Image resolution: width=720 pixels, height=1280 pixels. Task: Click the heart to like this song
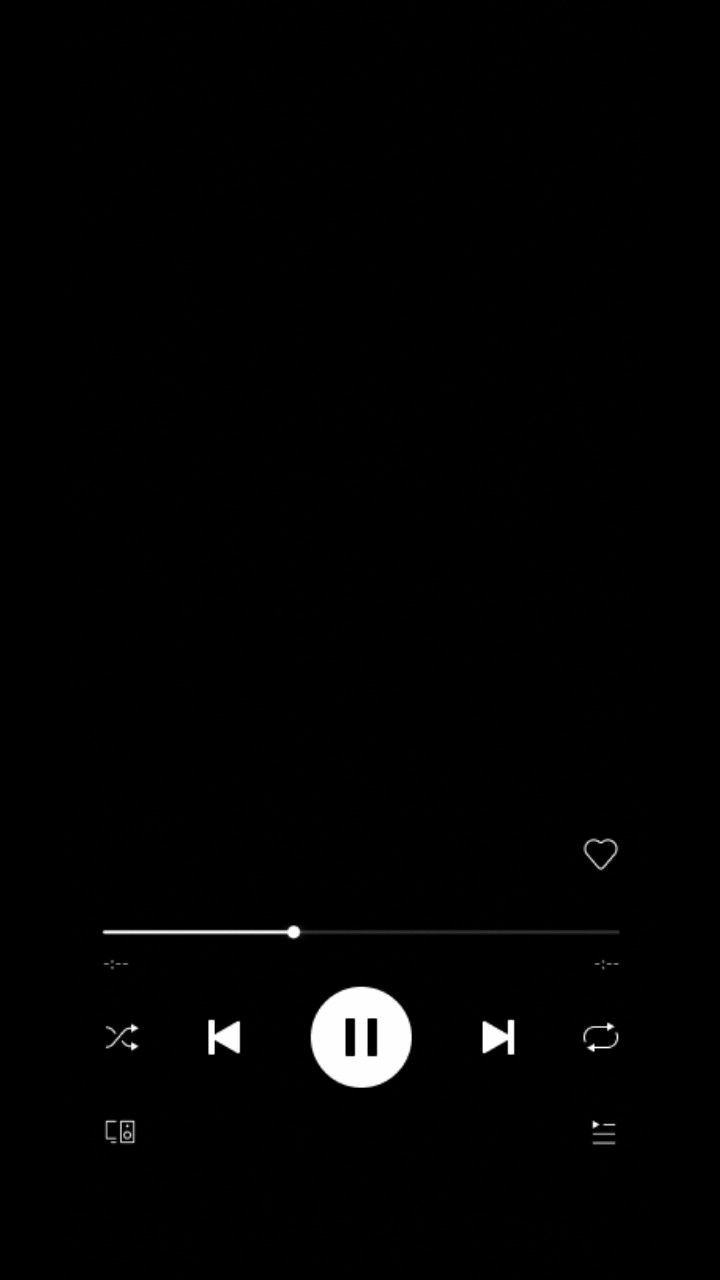click(600, 855)
